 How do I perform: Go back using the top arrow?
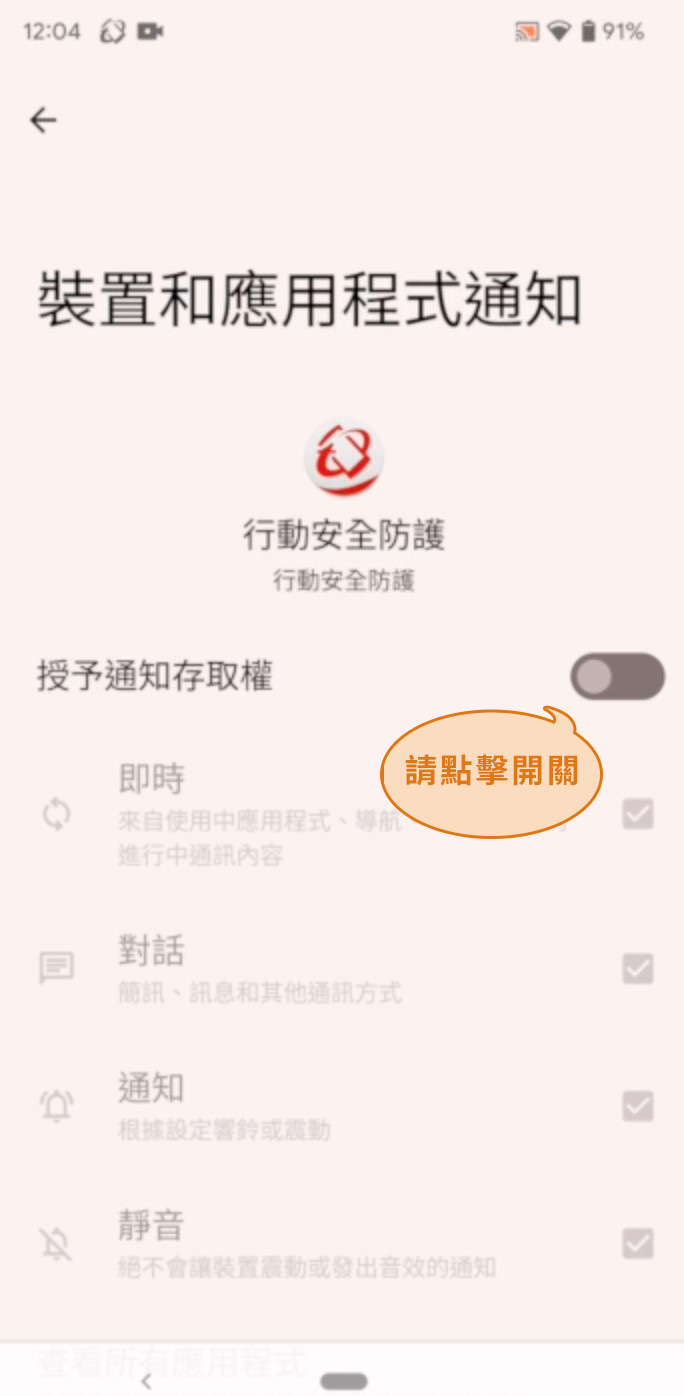coord(43,121)
